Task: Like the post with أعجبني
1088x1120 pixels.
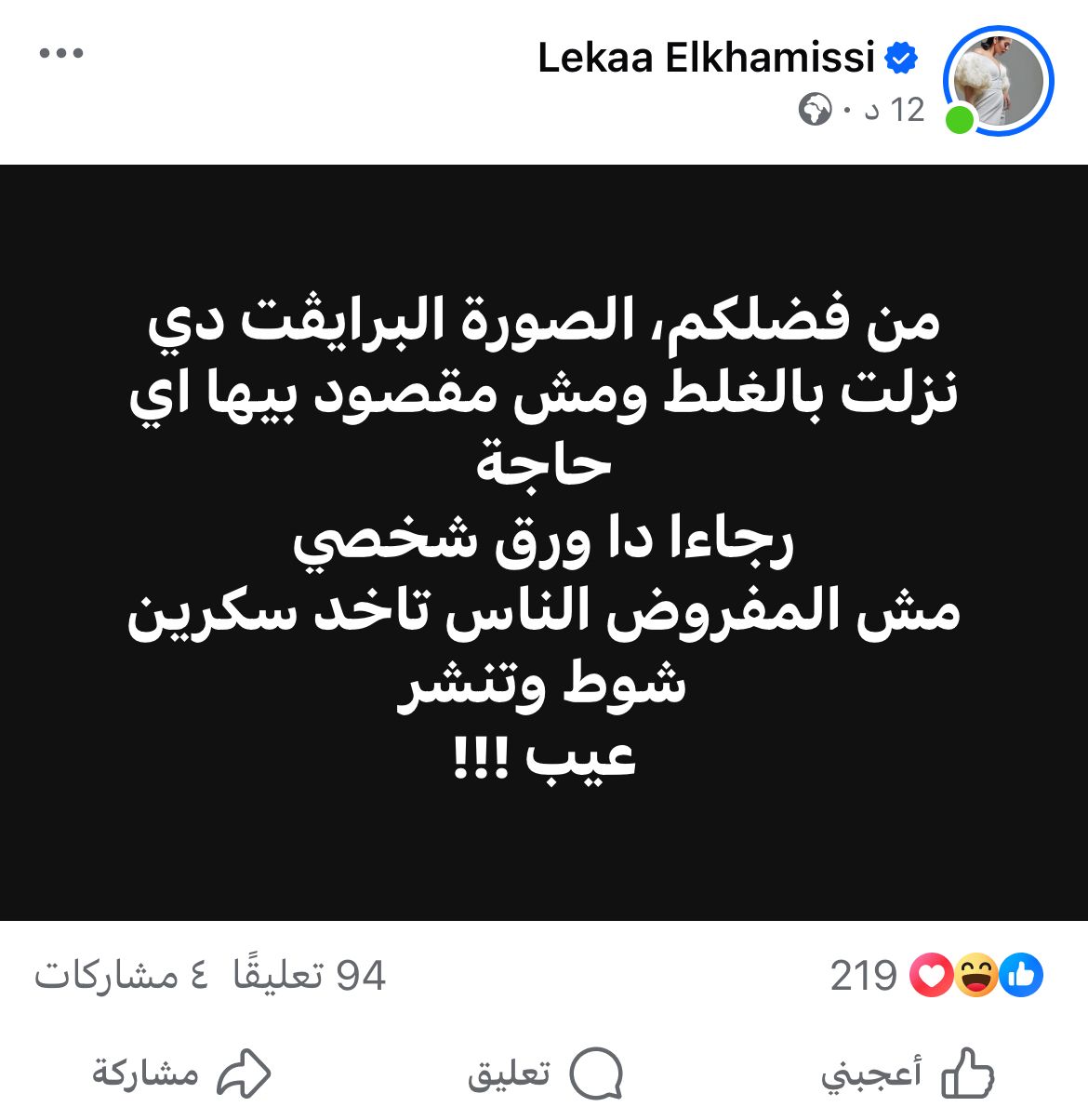Action: point(907,1073)
